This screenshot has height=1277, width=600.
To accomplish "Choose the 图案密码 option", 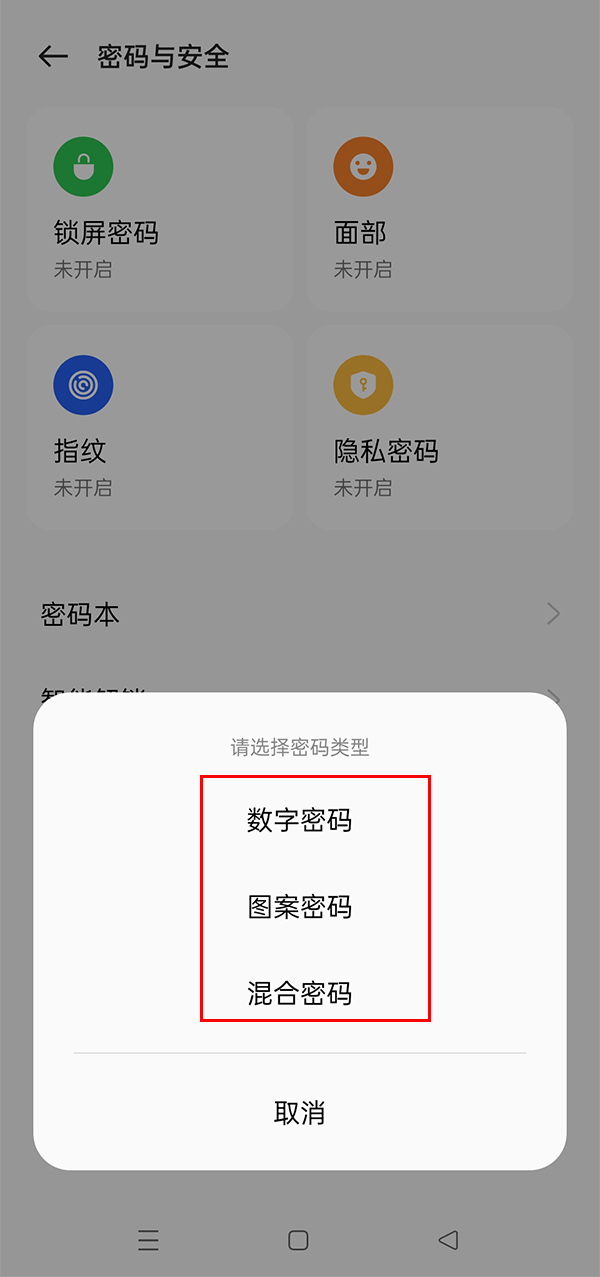I will (300, 907).
